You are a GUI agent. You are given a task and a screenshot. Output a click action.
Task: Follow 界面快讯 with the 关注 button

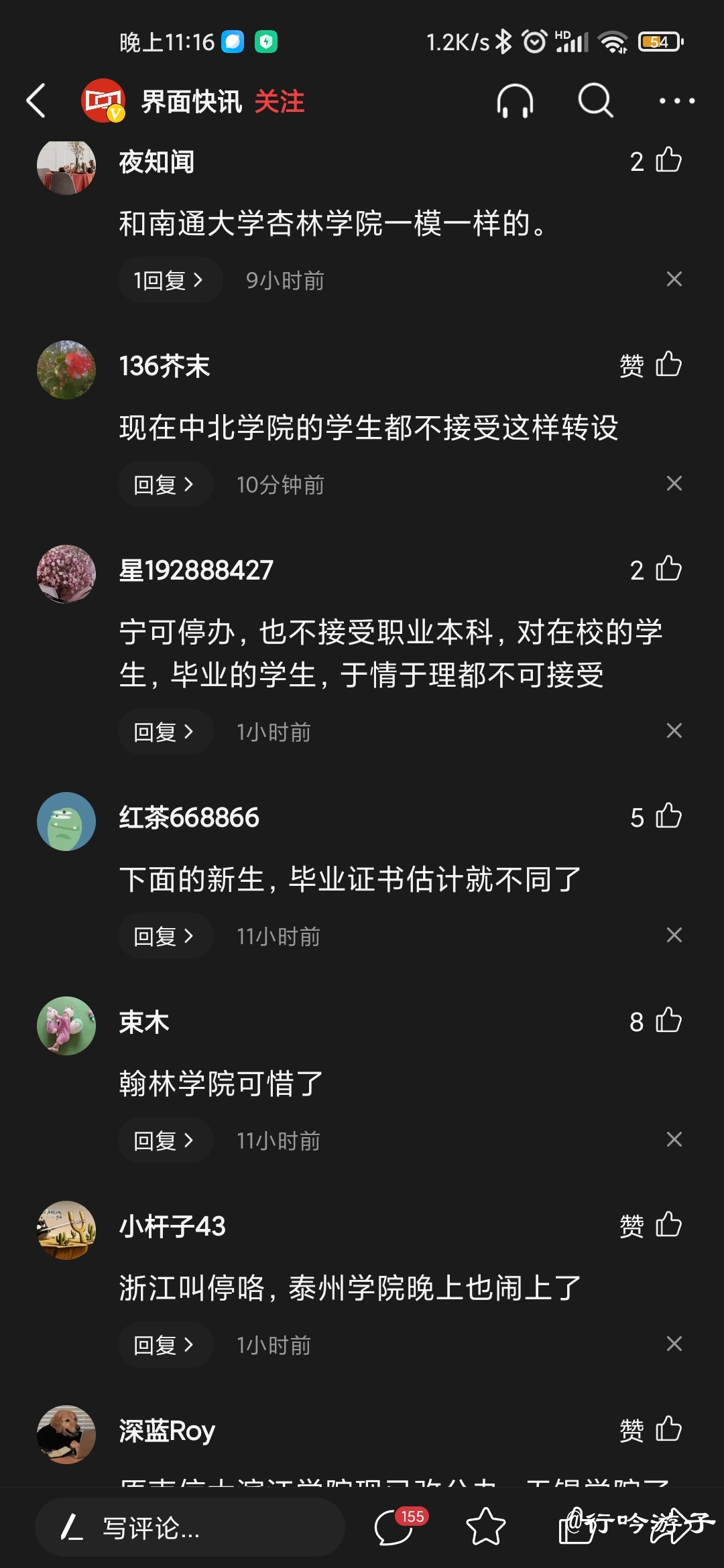tap(280, 102)
